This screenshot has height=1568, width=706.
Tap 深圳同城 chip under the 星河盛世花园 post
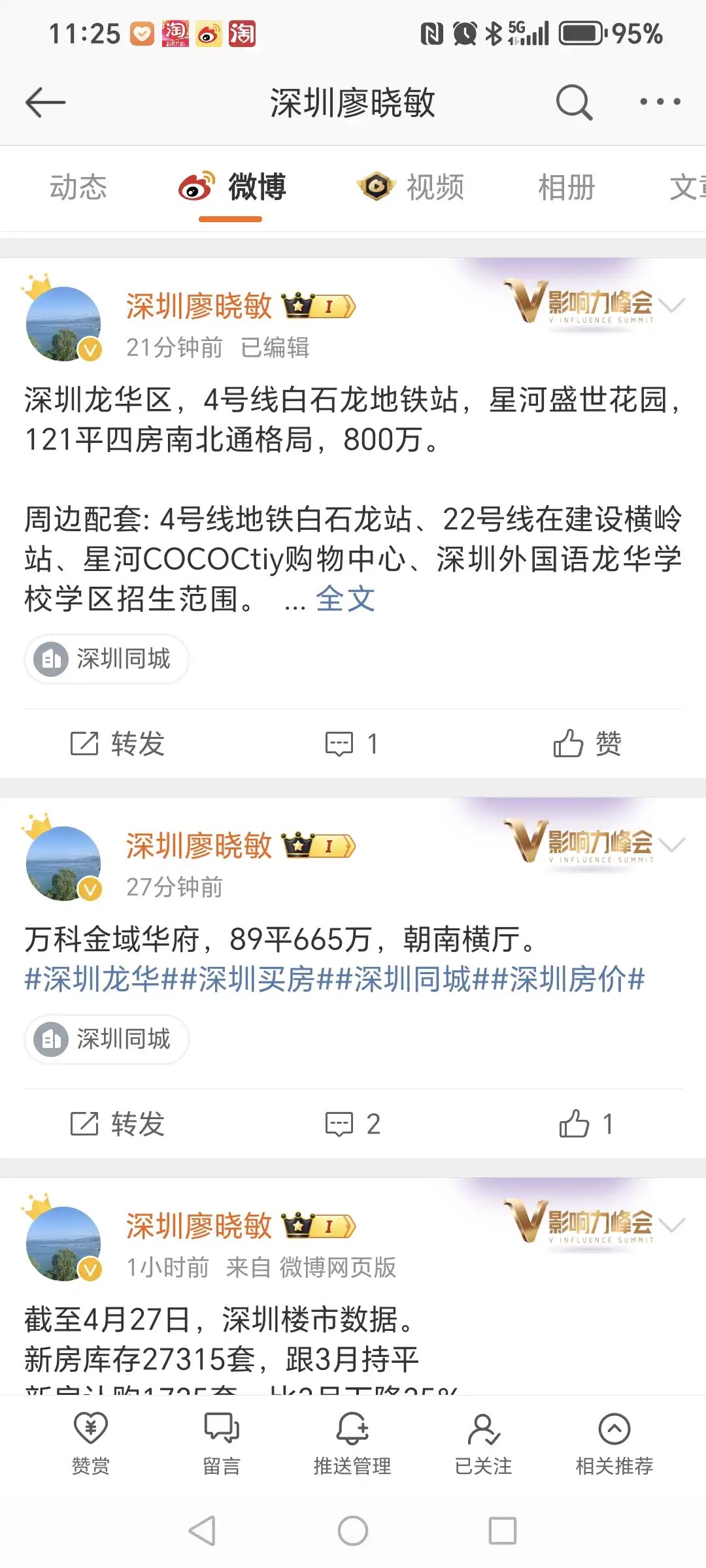[x=107, y=659]
